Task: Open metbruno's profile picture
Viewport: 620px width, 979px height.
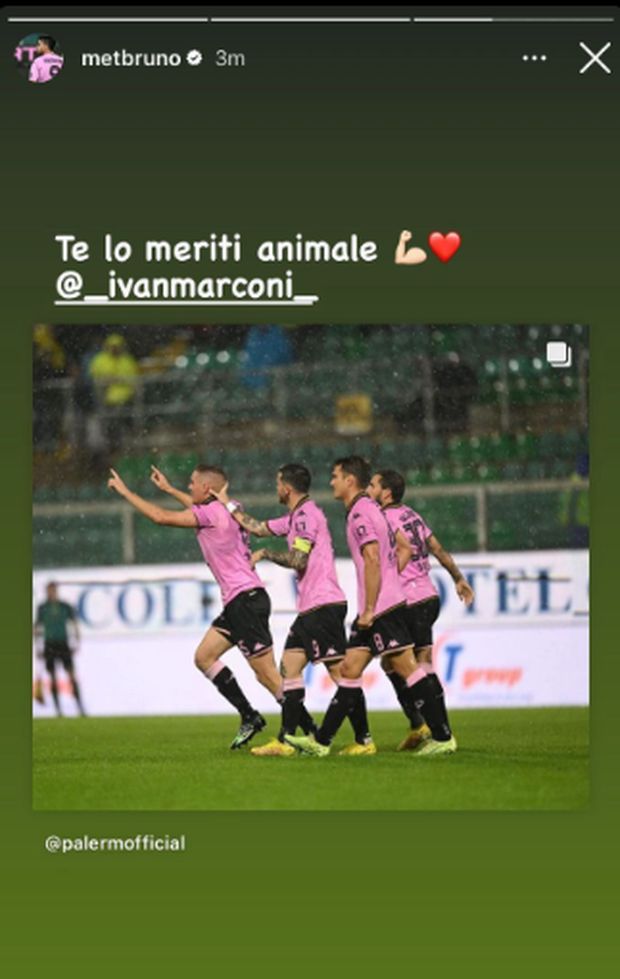Action: (39, 58)
